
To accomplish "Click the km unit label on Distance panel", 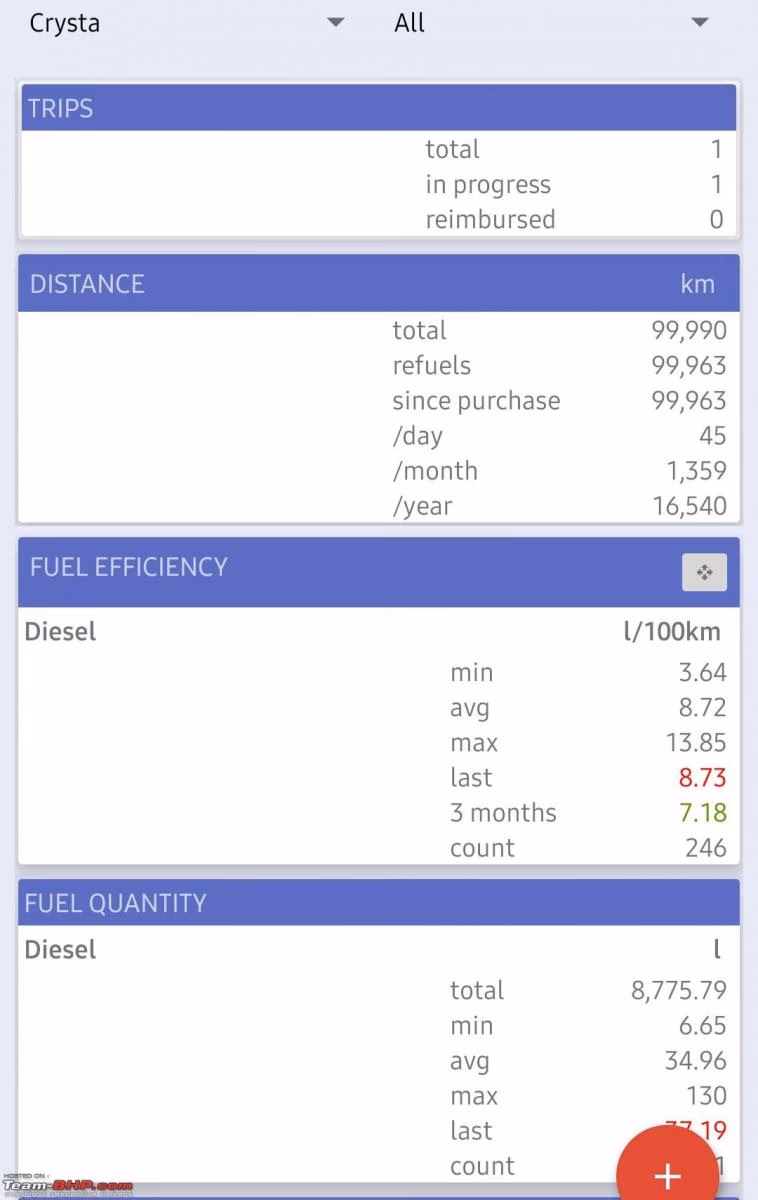I will point(699,283).
